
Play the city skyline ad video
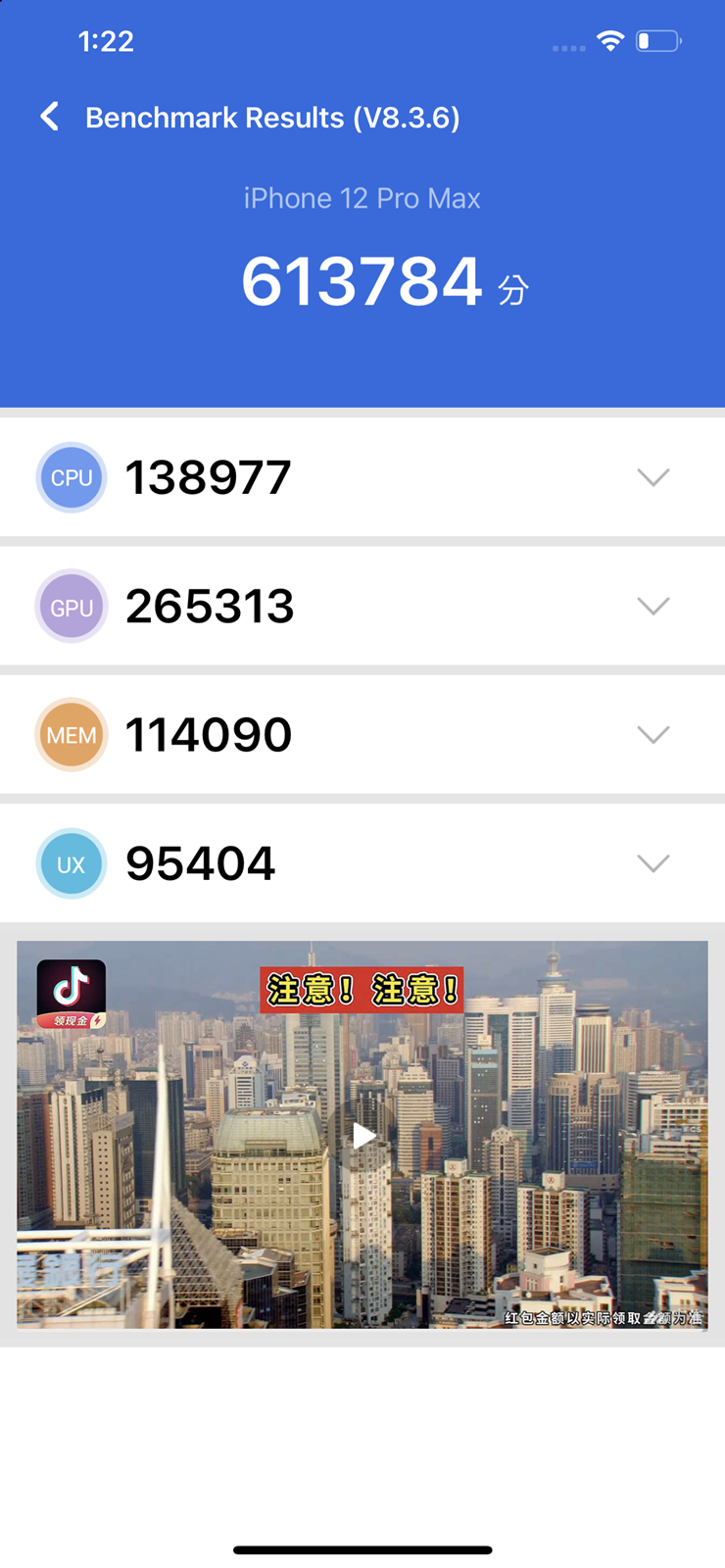(363, 1135)
